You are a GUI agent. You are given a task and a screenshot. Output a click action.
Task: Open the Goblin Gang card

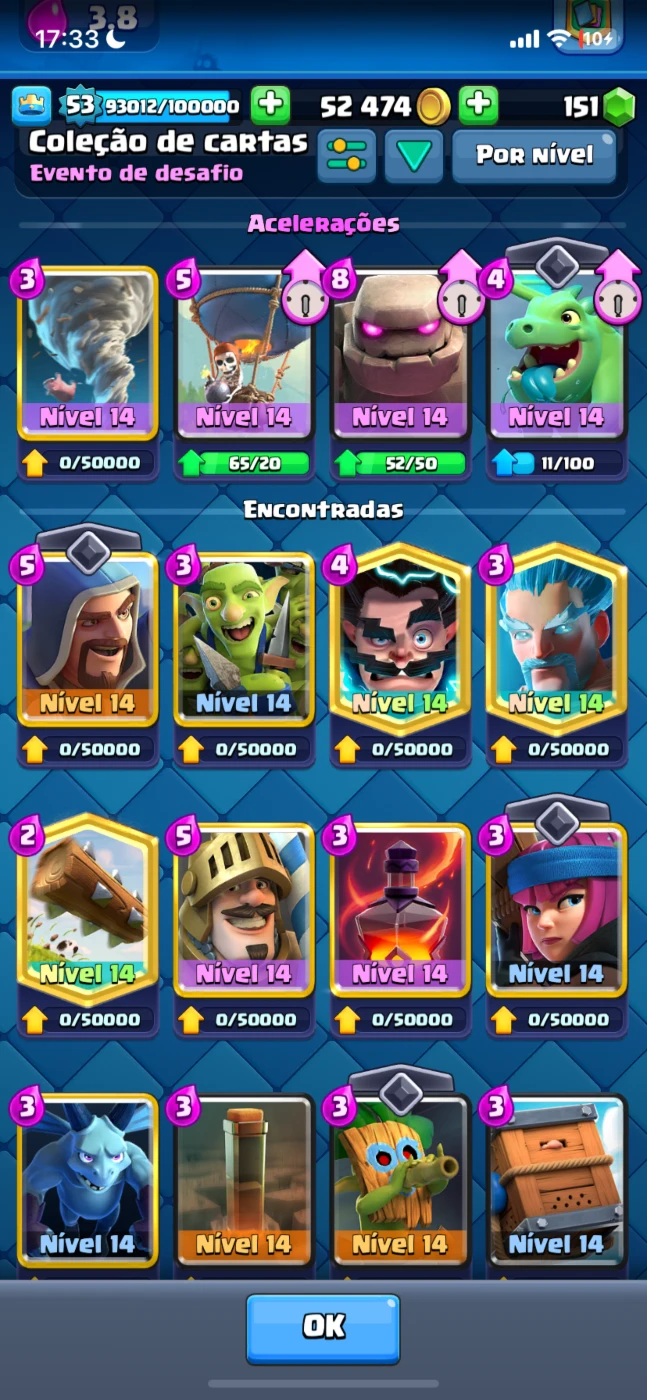pos(244,638)
